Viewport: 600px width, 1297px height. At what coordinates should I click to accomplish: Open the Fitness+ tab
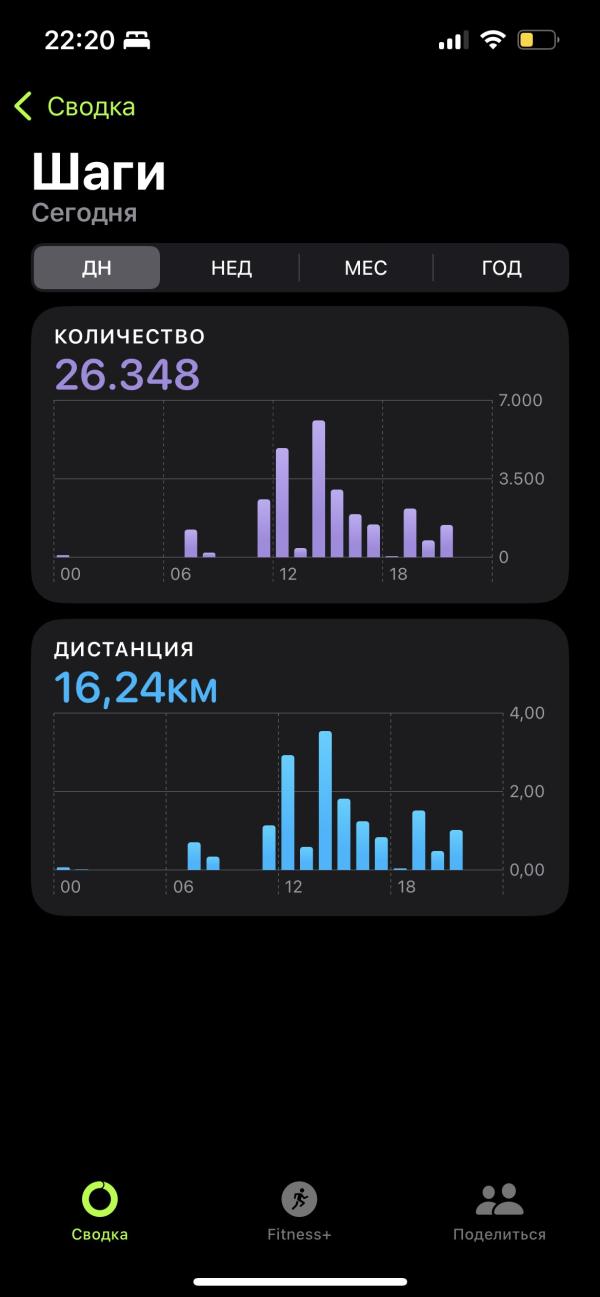pos(299,1210)
